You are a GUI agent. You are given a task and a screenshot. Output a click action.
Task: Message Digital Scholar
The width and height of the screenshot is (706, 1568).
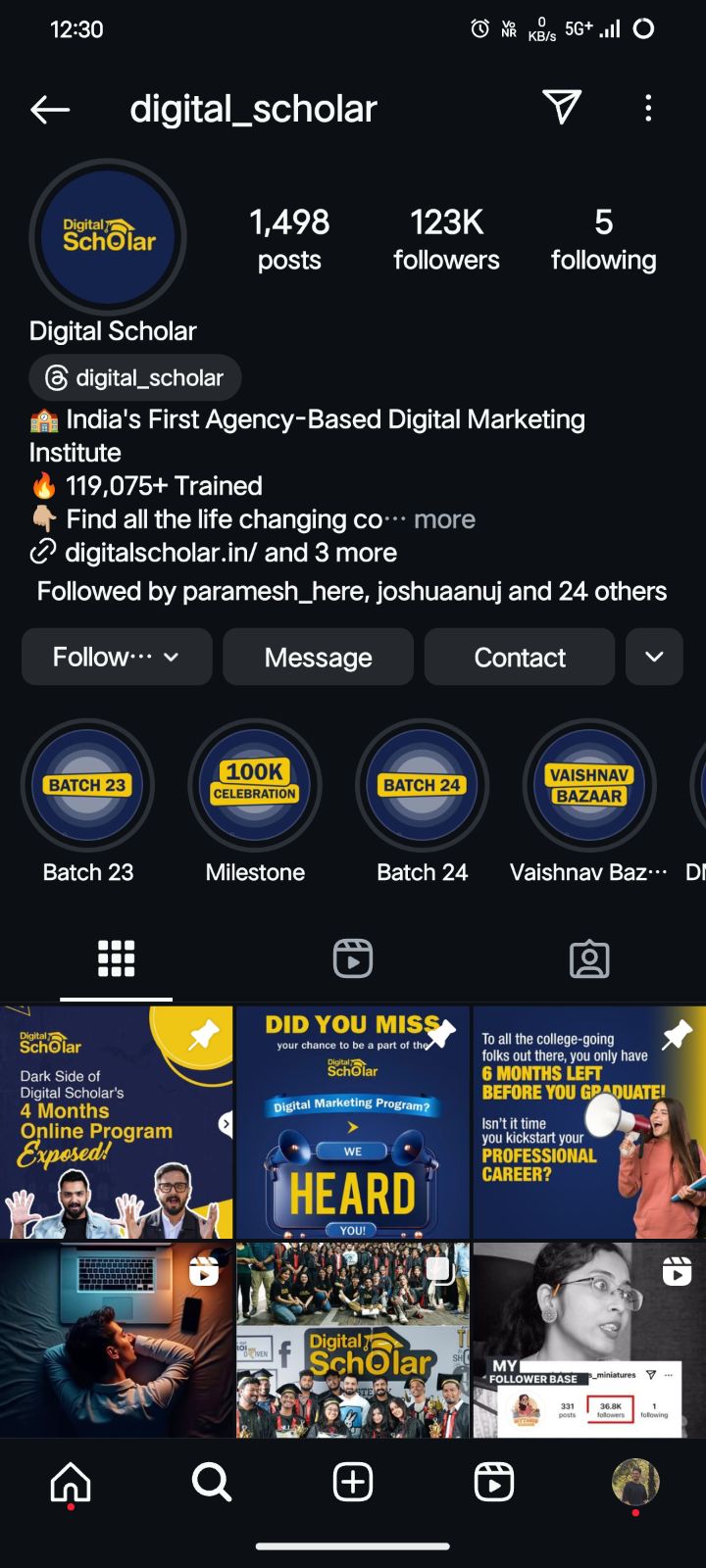point(318,657)
